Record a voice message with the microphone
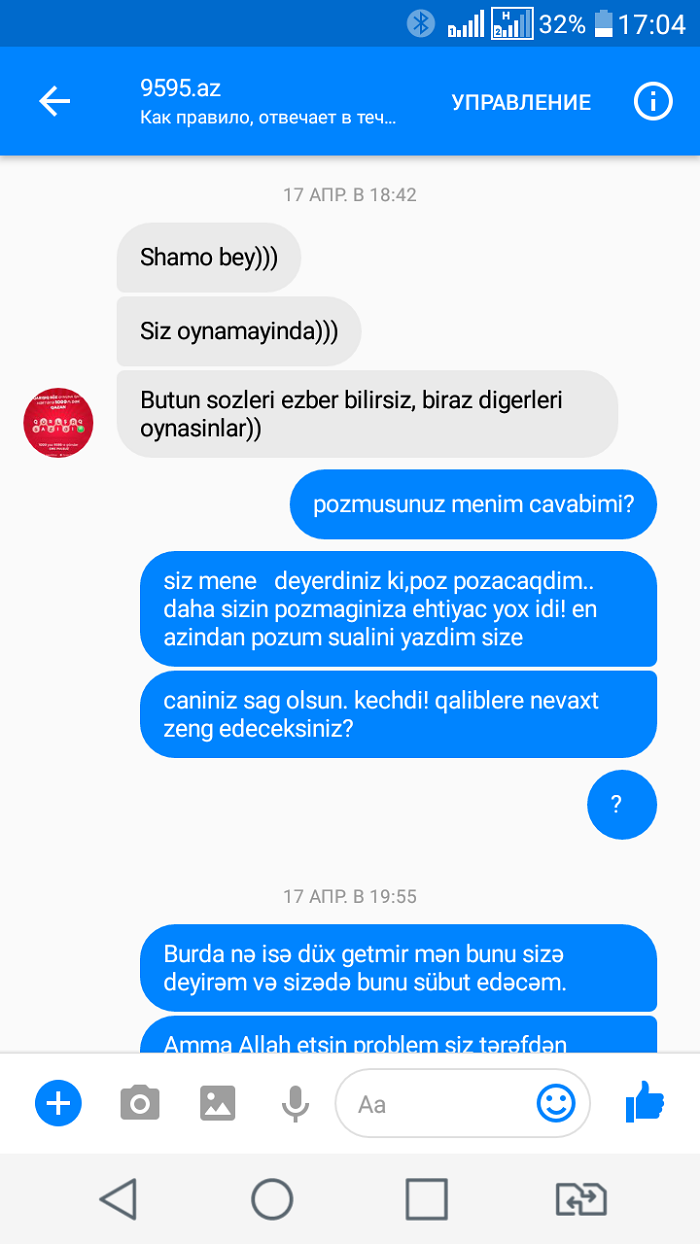 tap(294, 1103)
